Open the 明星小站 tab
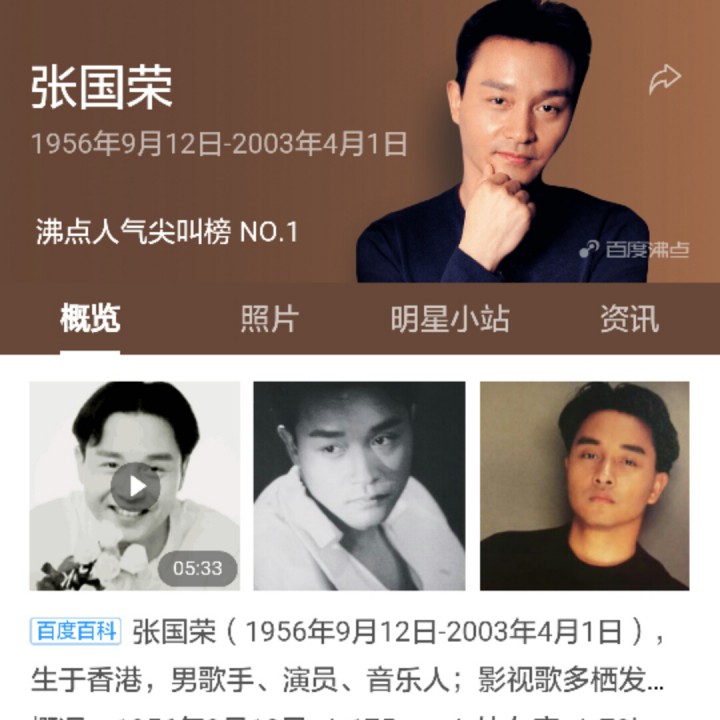Screen dimensions: 720x720 449,319
